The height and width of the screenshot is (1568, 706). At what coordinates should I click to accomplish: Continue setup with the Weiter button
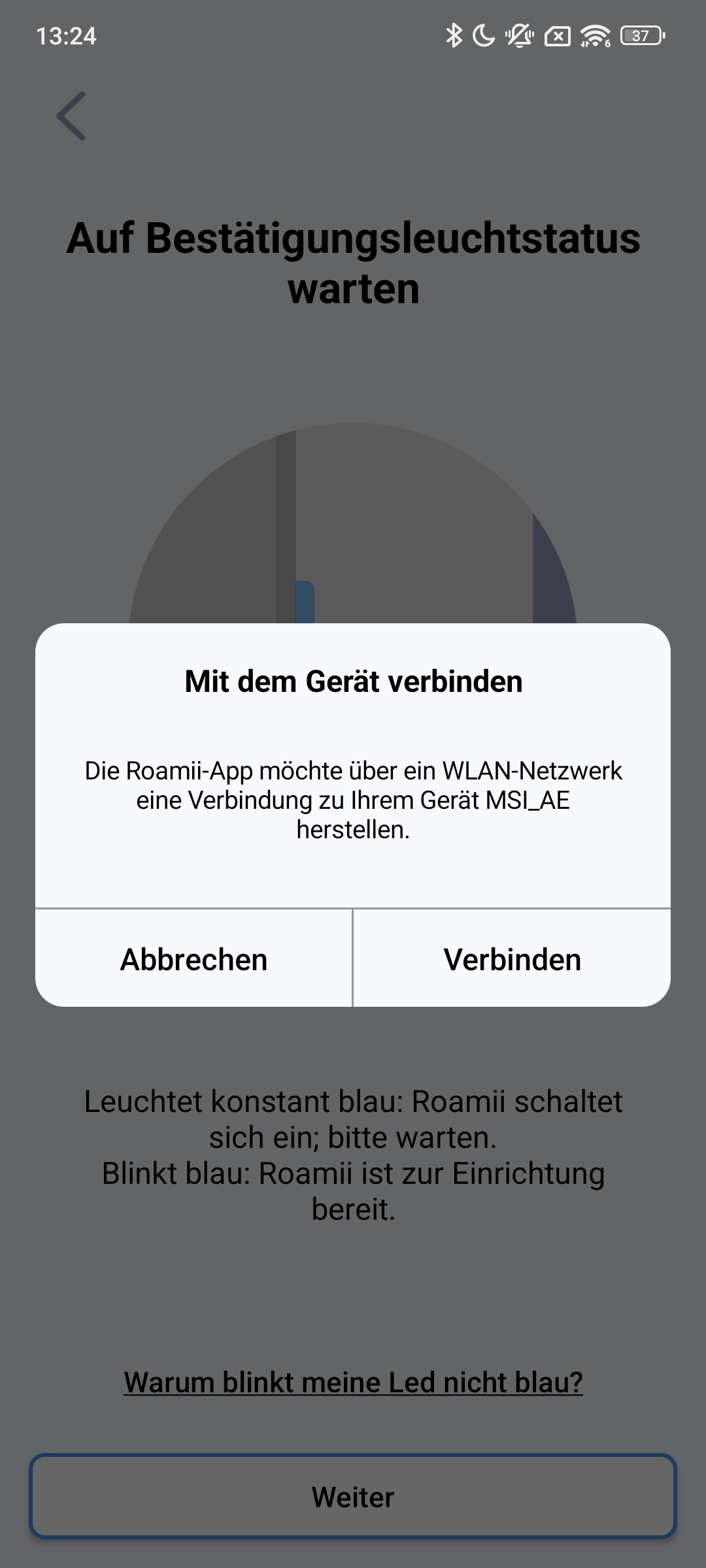click(353, 1497)
